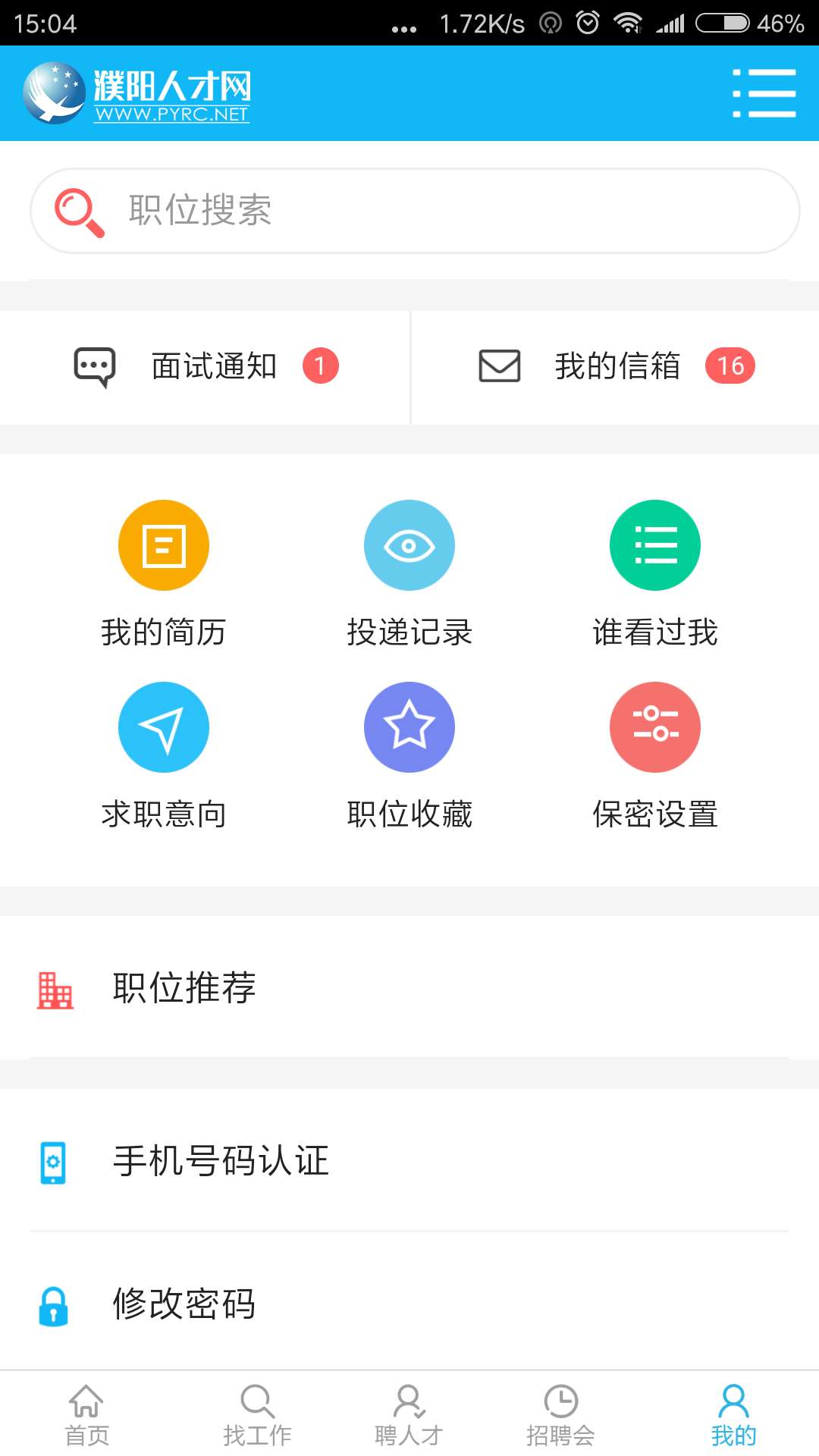Select 求职意向 job preferences

coord(163,758)
